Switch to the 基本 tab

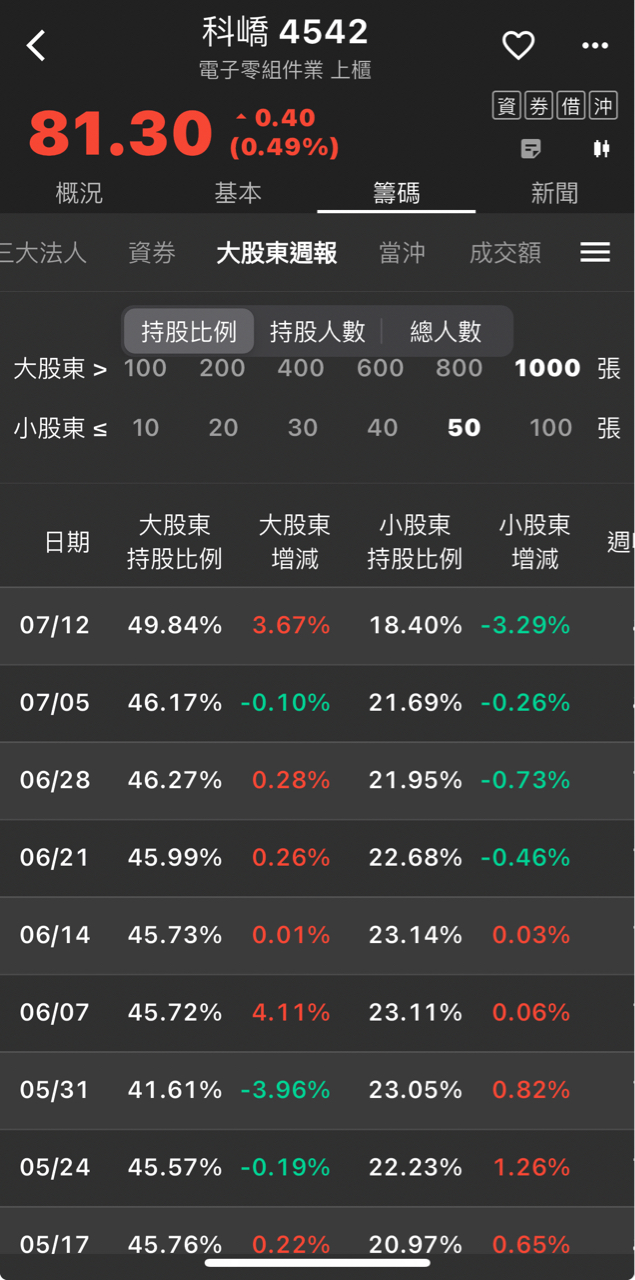coord(238,193)
